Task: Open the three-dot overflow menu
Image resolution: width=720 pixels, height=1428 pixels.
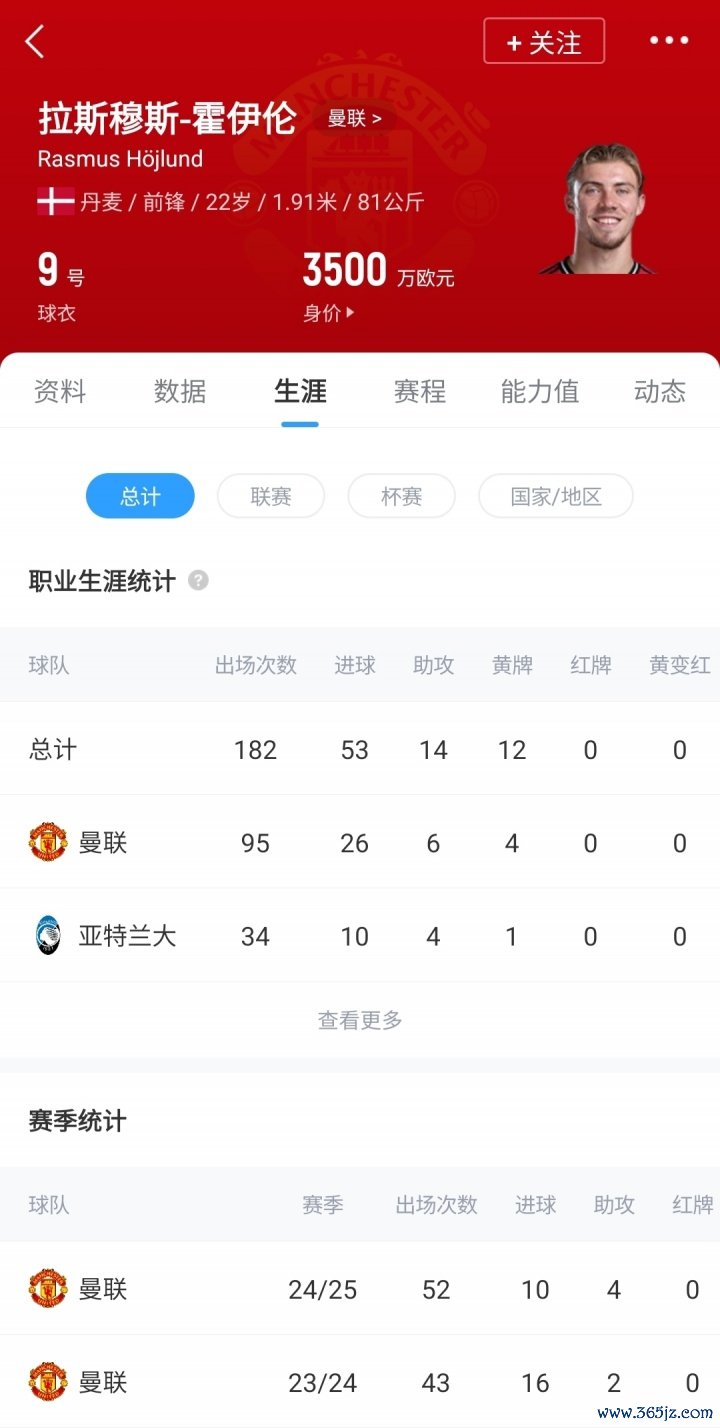Action: click(669, 41)
